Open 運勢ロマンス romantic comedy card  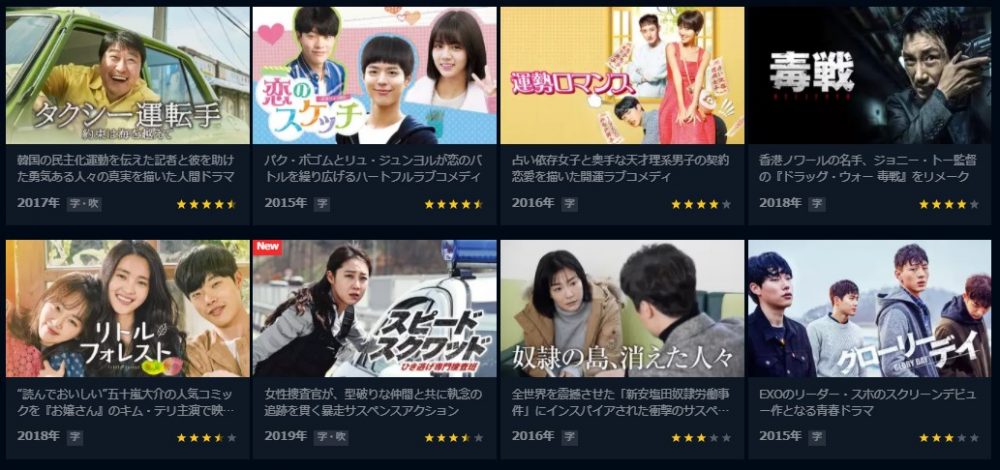click(x=622, y=76)
